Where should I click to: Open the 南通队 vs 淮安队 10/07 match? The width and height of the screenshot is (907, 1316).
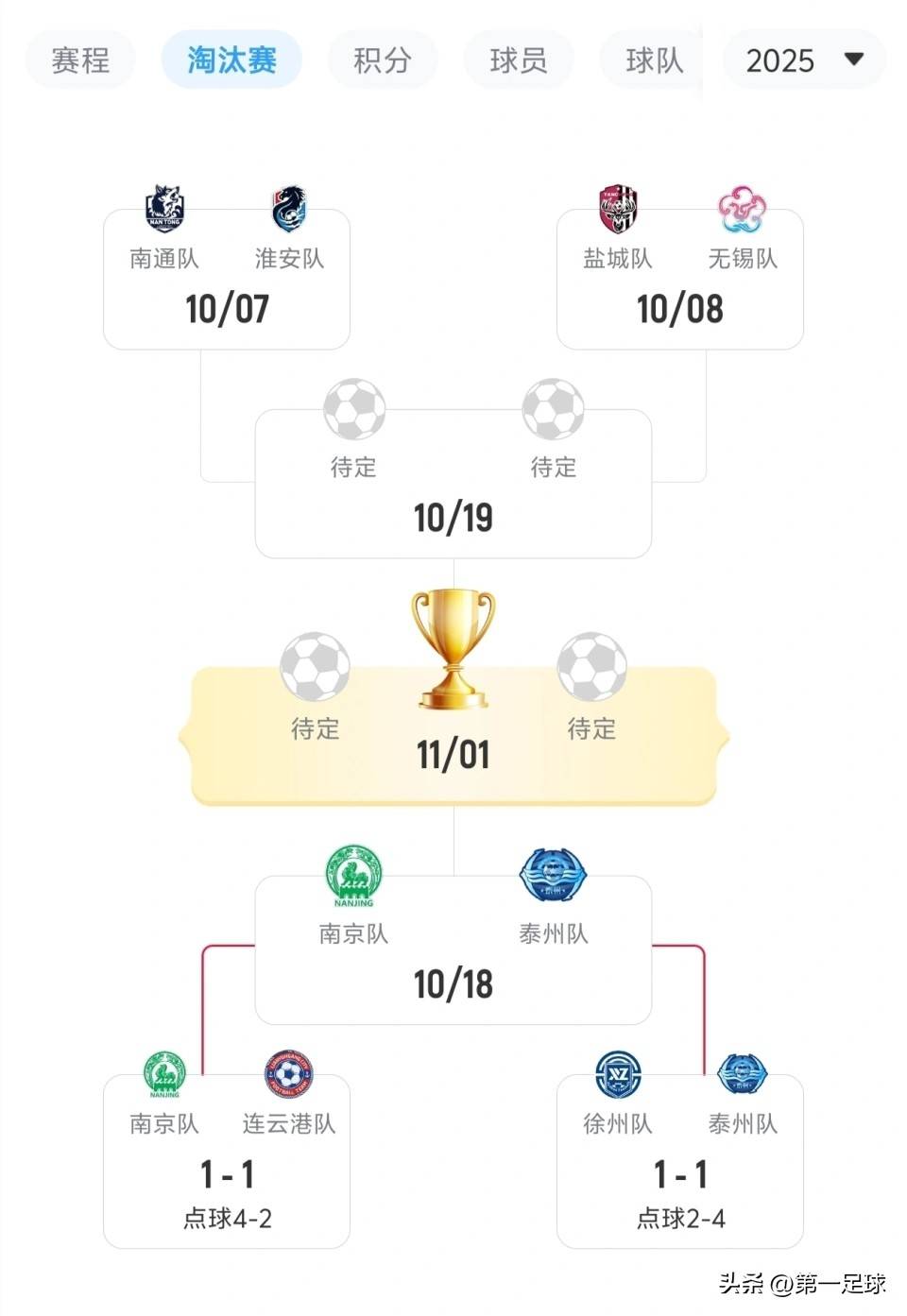pos(227,283)
